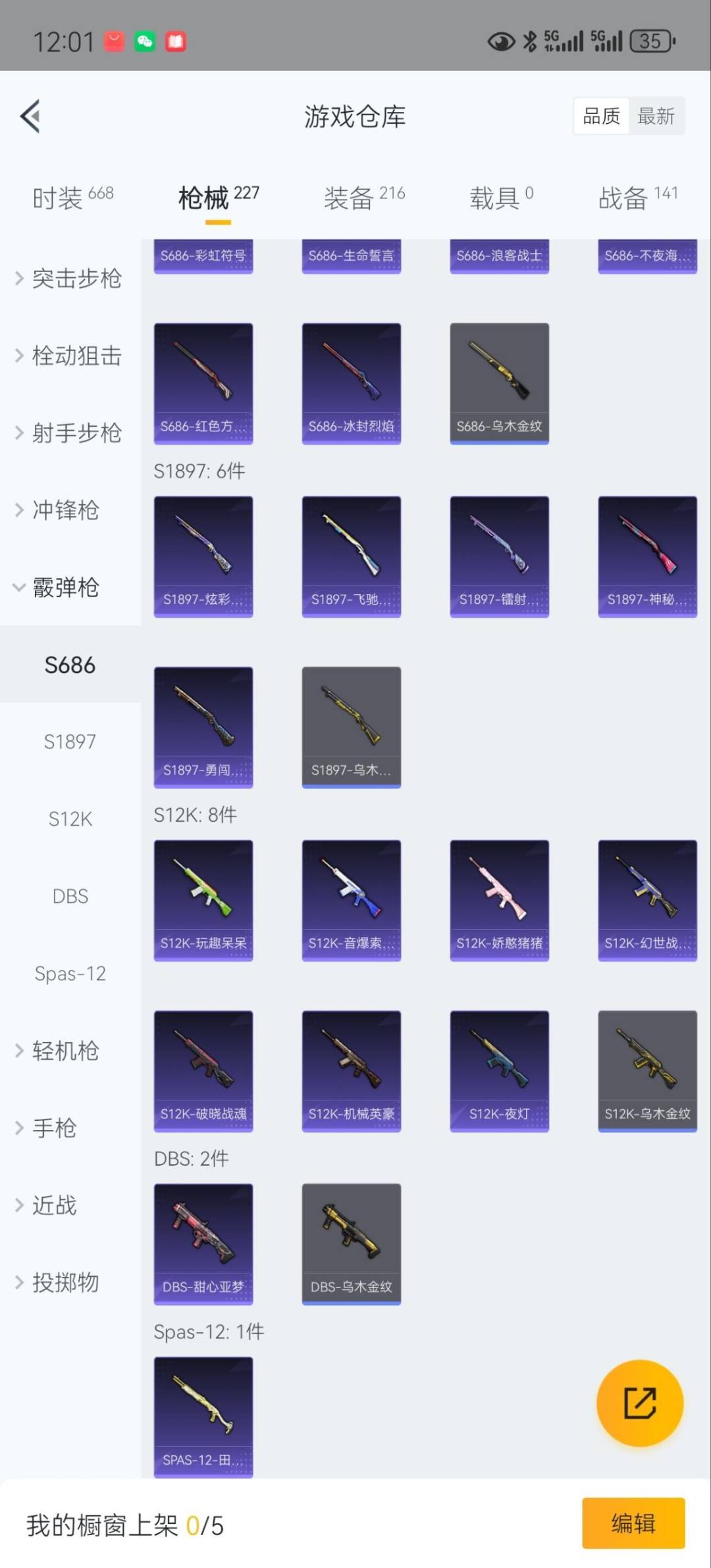
Task: Select S1897 in the sidebar
Action: coord(70,742)
